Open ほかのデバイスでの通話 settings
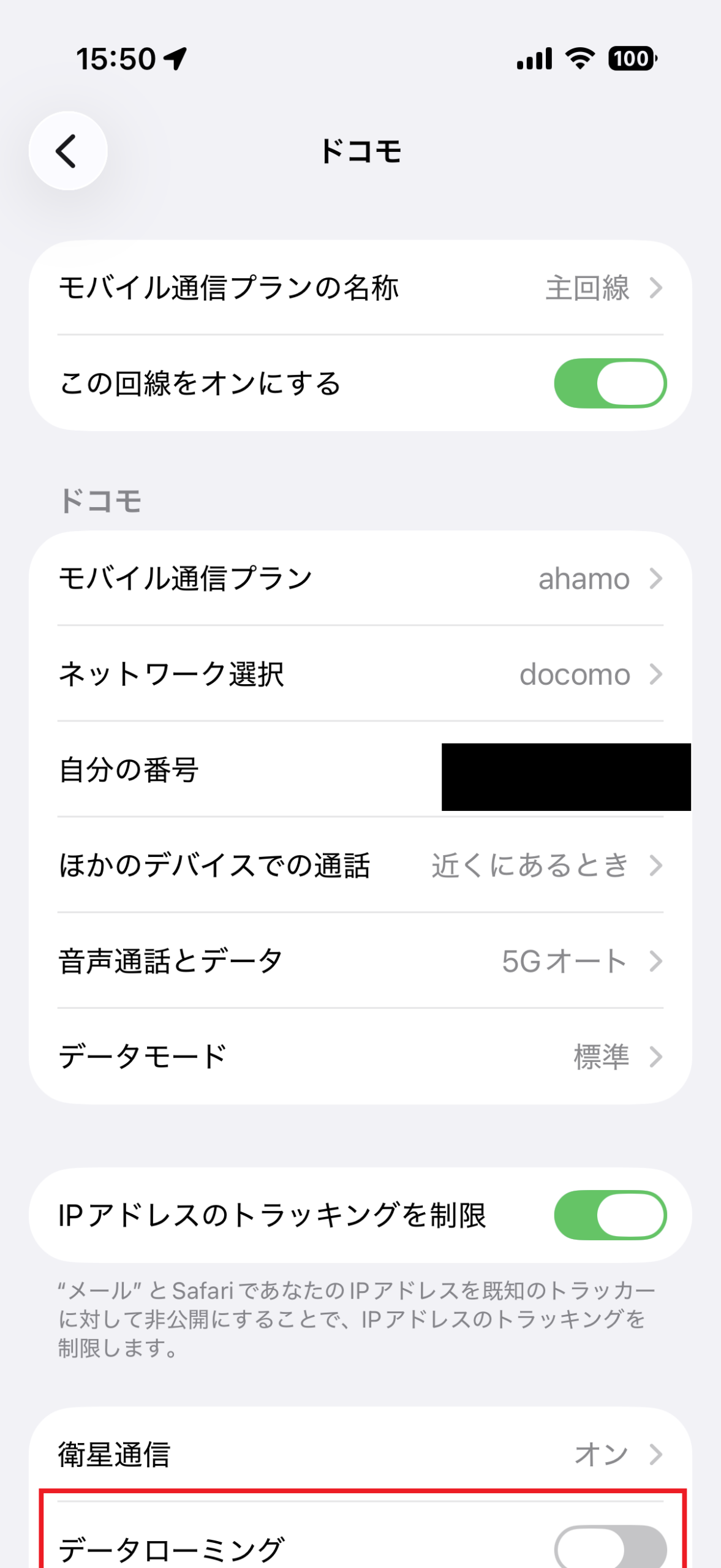The image size is (721, 1568). tap(360, 865)
